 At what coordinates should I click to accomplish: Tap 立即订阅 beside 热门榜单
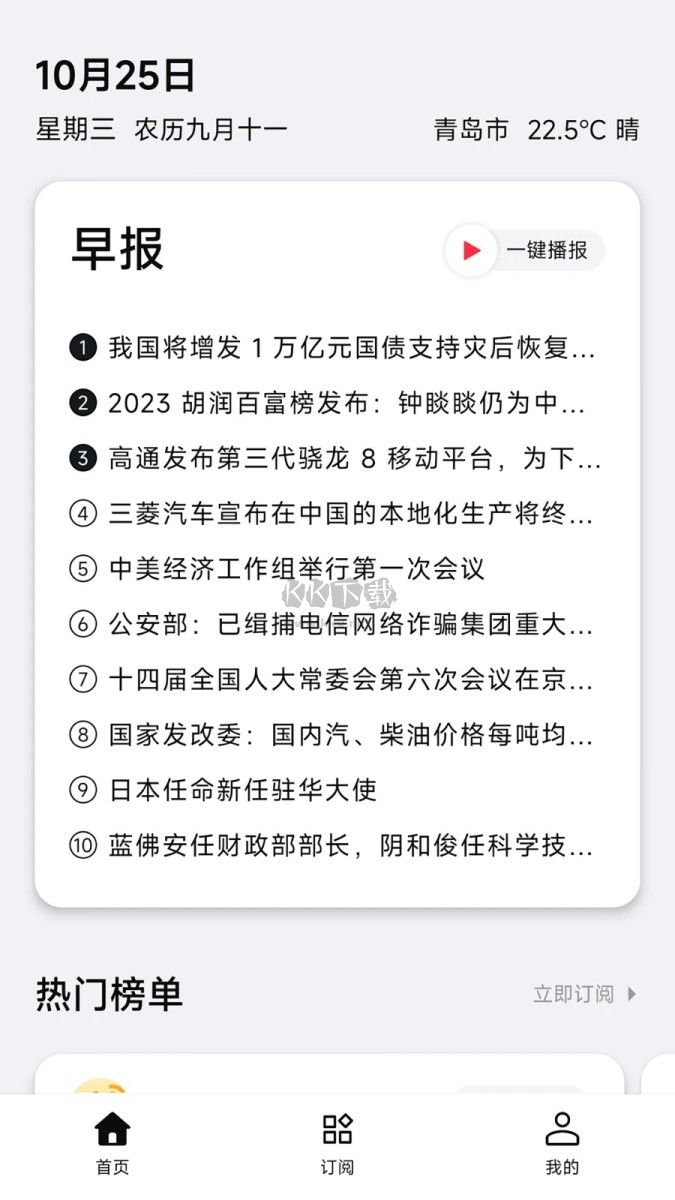pos(584,994)
